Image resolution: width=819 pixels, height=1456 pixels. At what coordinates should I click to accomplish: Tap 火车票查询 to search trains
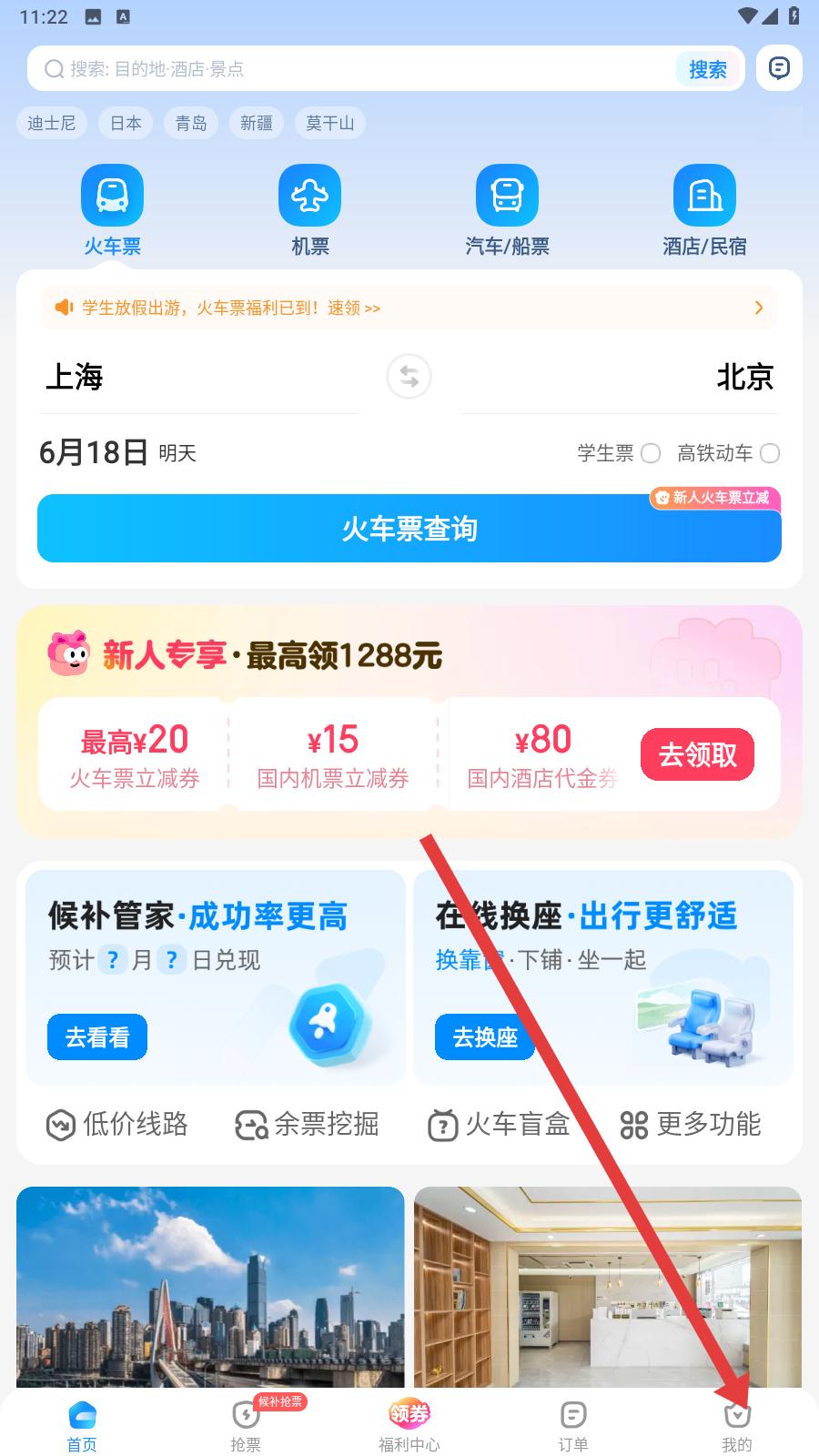409,529
